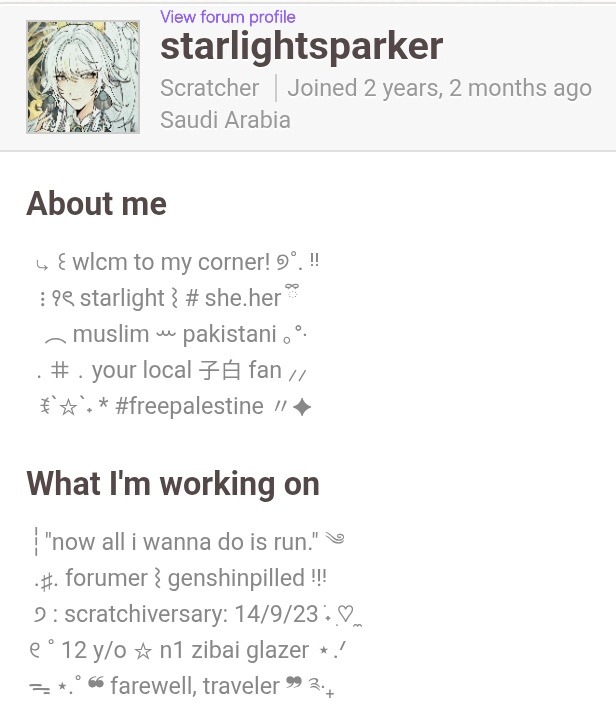
Task: Open the View forum profile link
Action: coord(227,17)
